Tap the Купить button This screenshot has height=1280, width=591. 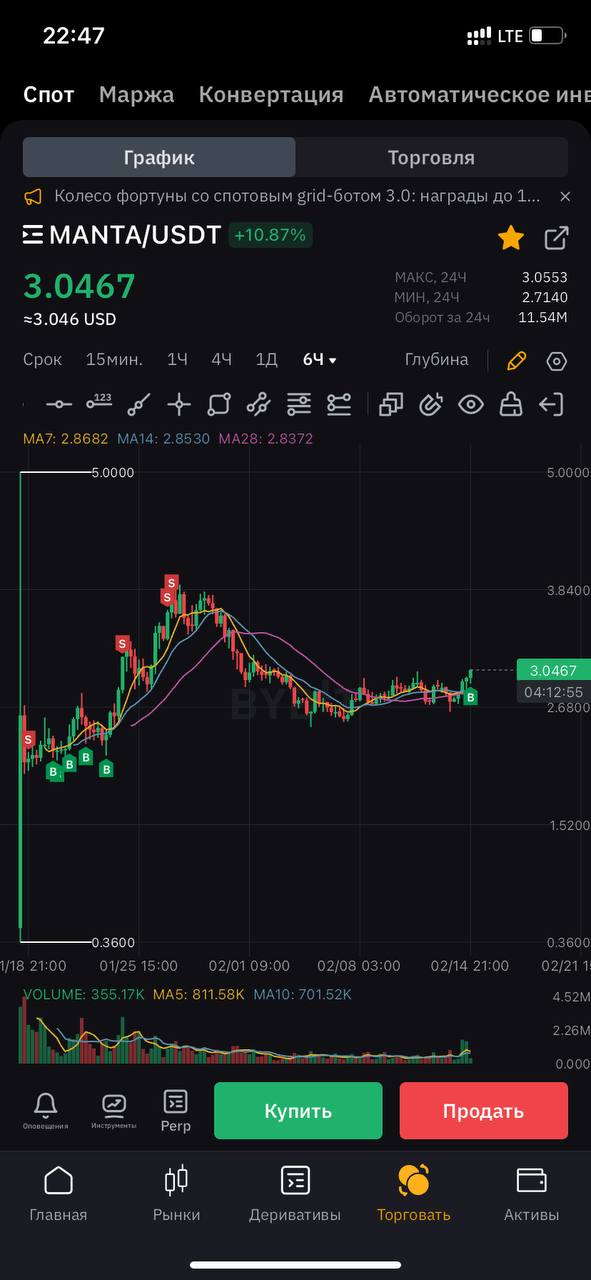tap(298, 1111)
